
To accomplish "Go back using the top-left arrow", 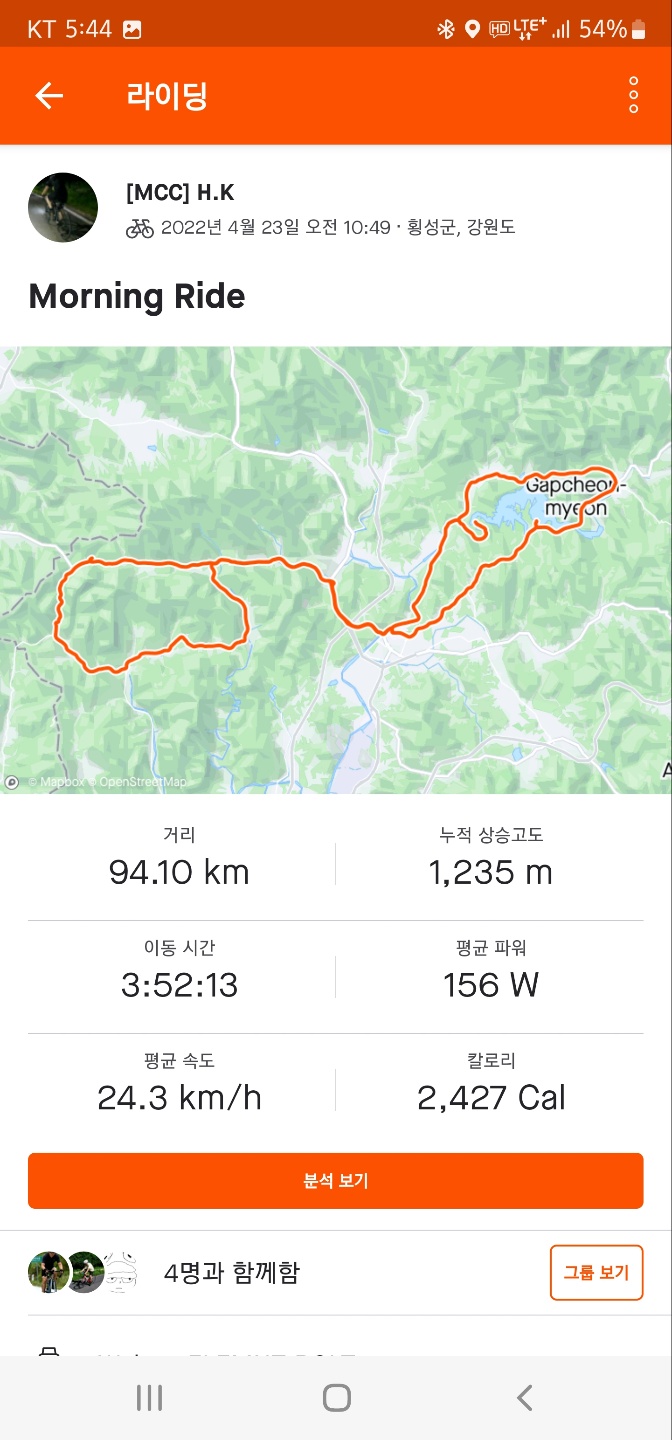I will (49, 96).
